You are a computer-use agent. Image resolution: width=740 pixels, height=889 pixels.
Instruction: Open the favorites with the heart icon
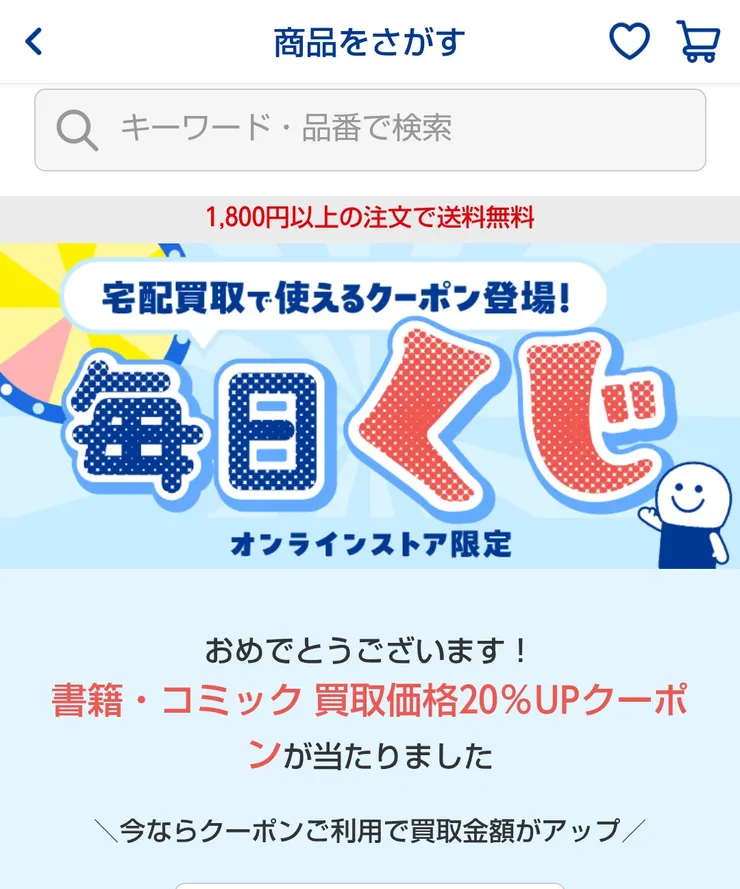pos(630,42)
